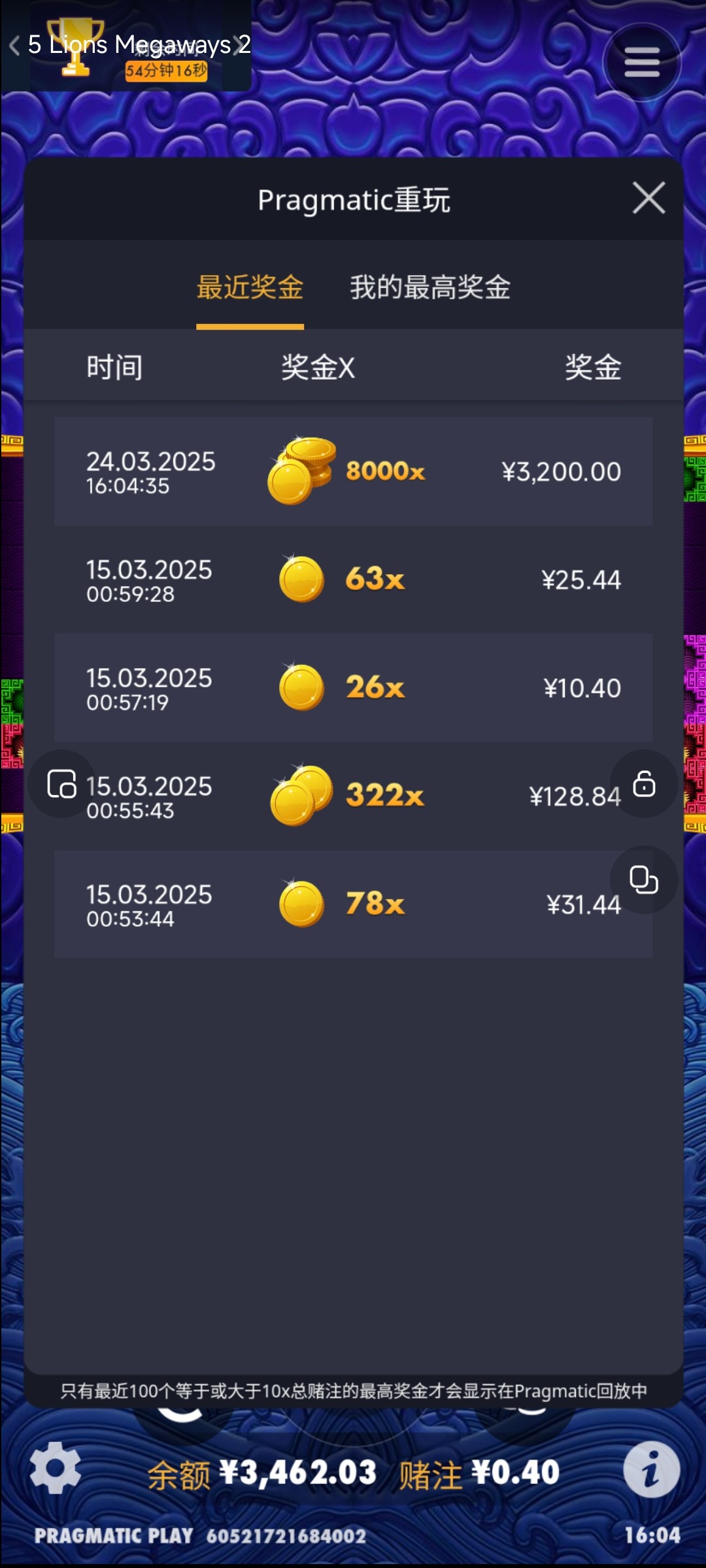Select the 最近奖金 tab
The width and height of the screenshot is (706, 1568).
pos(250,287)
